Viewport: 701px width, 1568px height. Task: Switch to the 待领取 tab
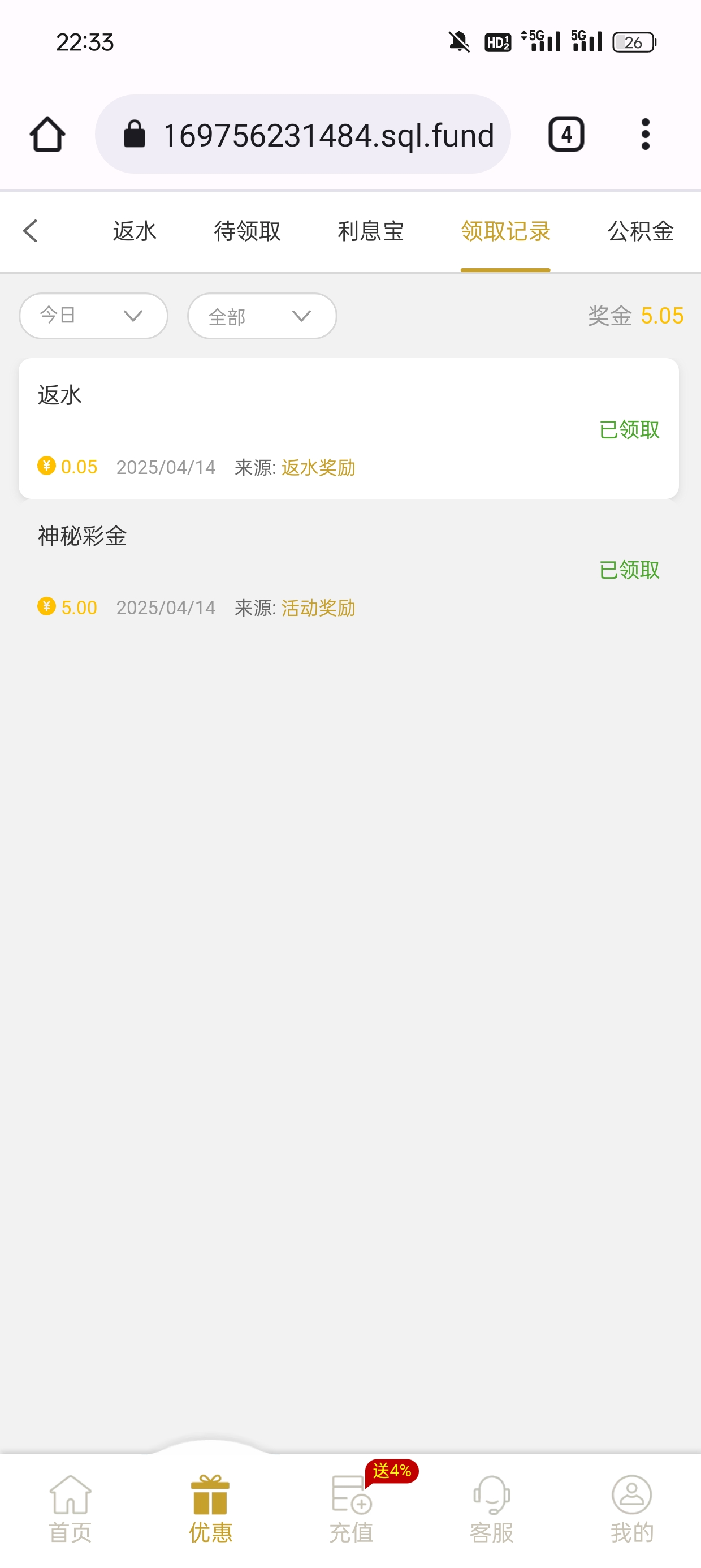tap(247, 231)
